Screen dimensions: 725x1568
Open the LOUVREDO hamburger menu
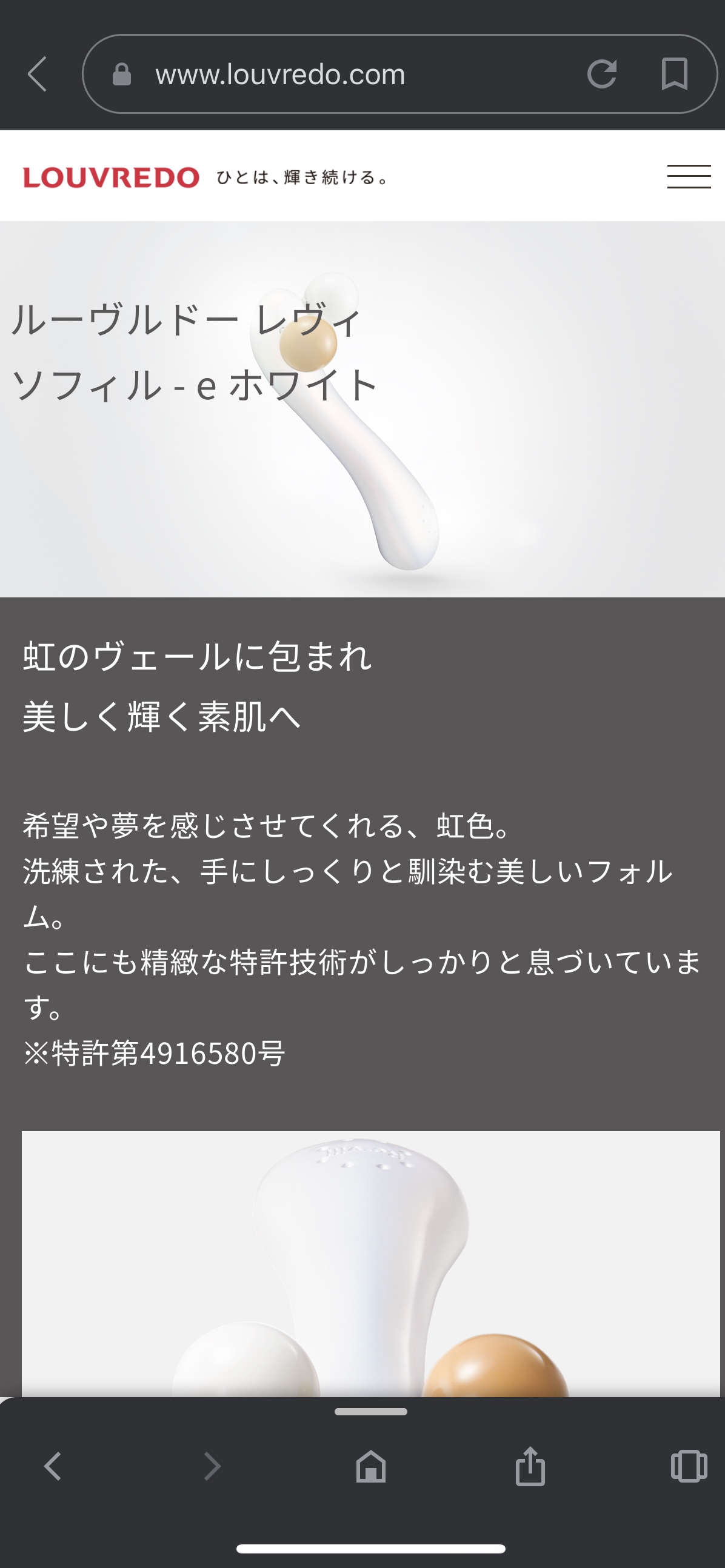click(689, 176)
